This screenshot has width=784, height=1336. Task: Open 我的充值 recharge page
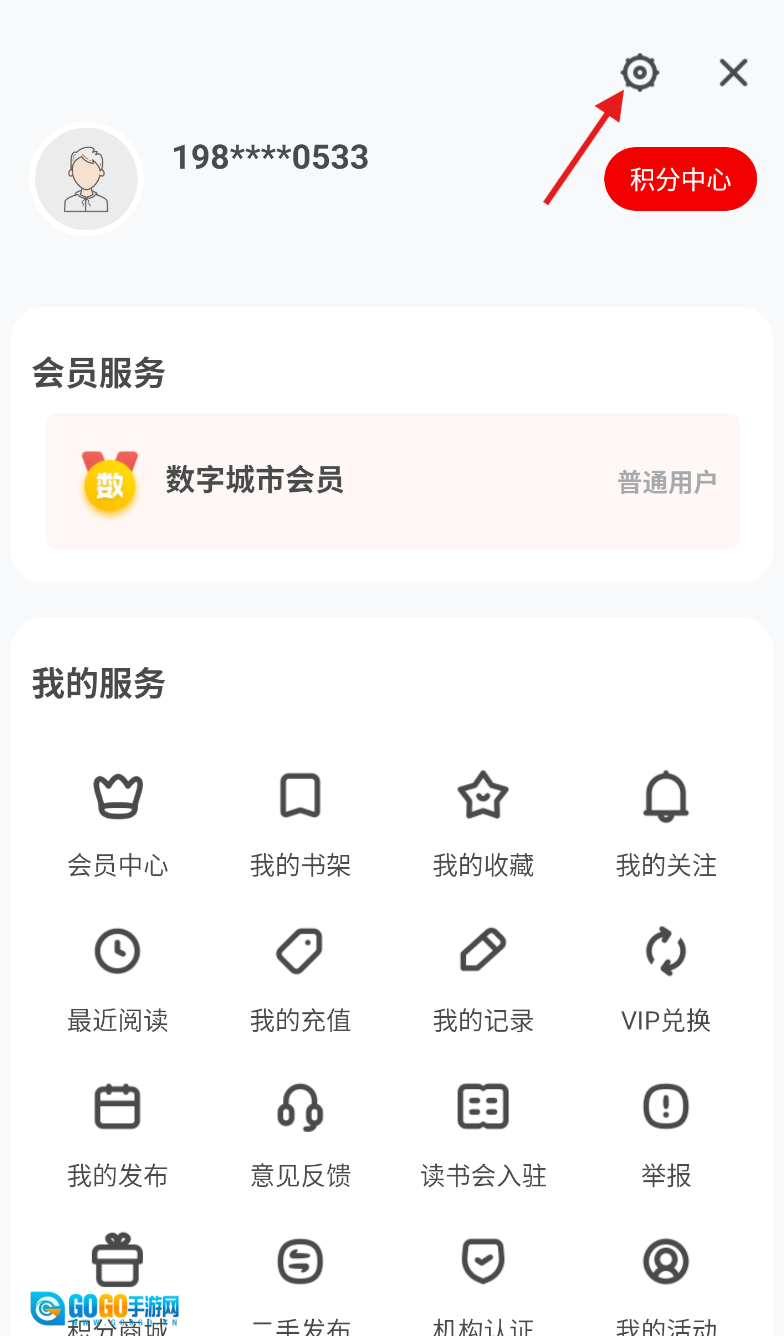tap(300, 977)
